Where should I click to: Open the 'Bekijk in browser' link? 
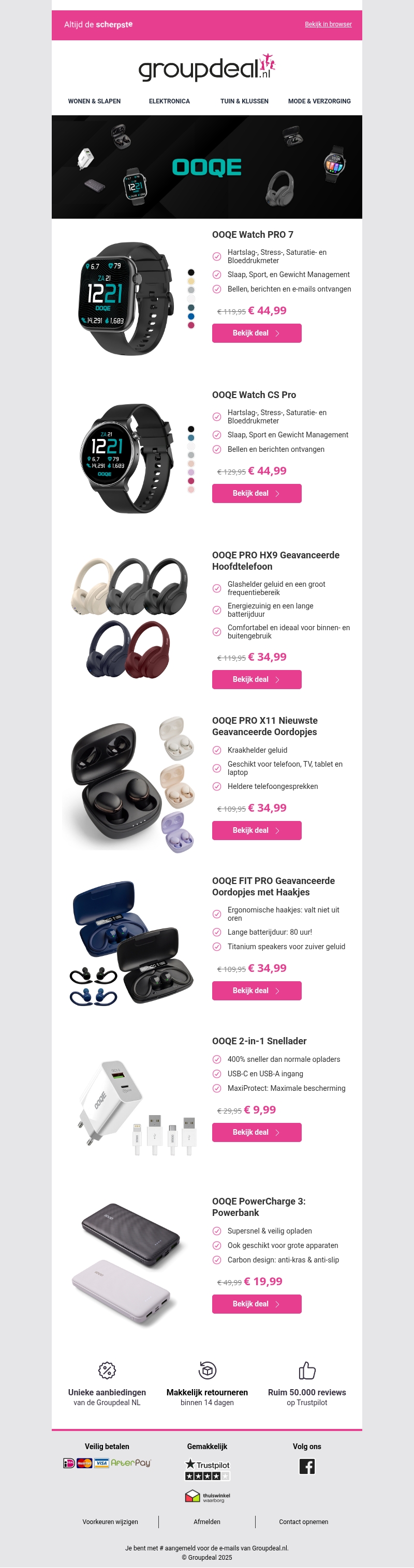pos(328,24)
